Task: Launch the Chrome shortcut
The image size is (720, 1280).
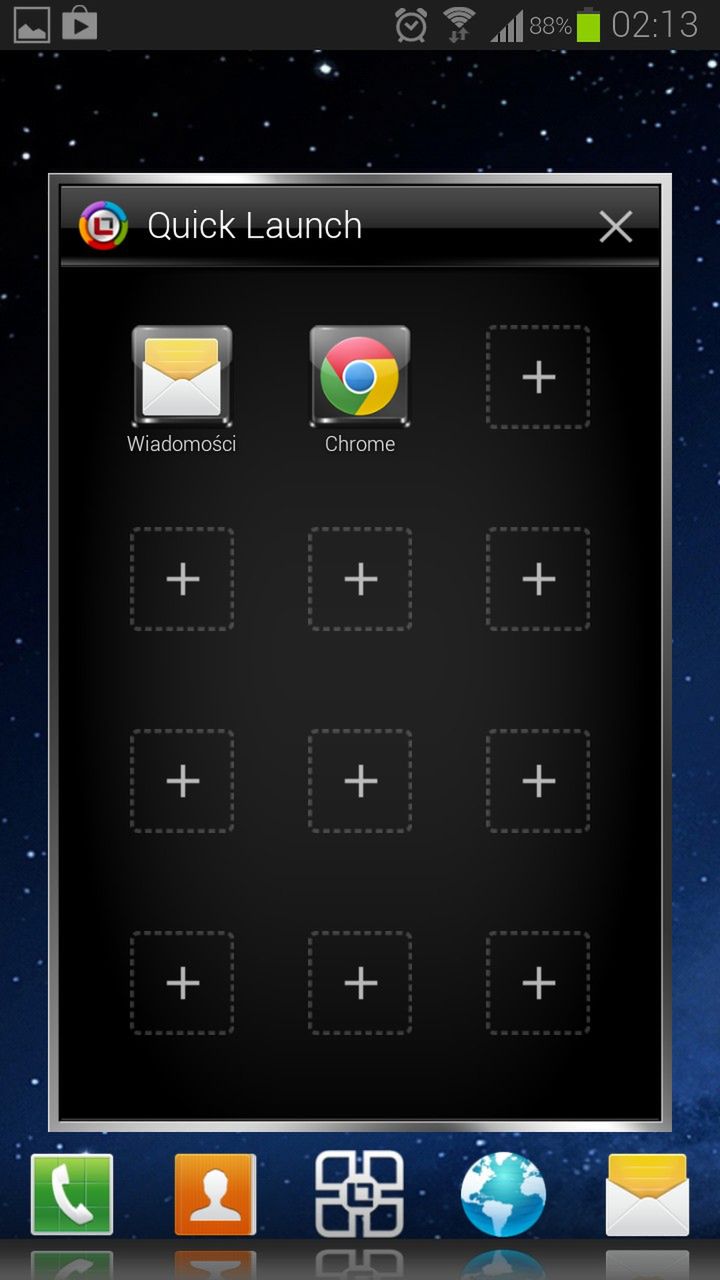Action: [360, 377]
